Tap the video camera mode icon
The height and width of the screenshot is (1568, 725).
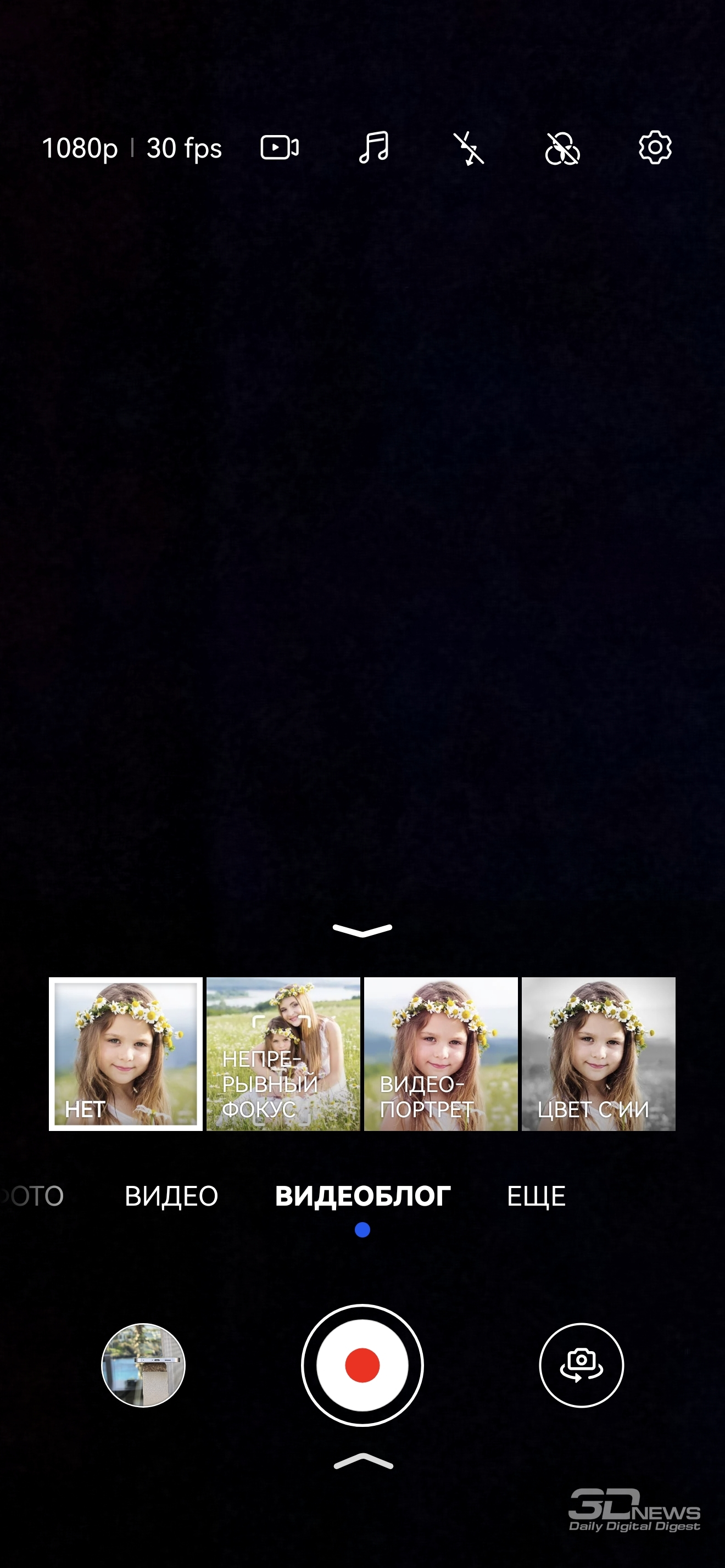coord(280,148)
